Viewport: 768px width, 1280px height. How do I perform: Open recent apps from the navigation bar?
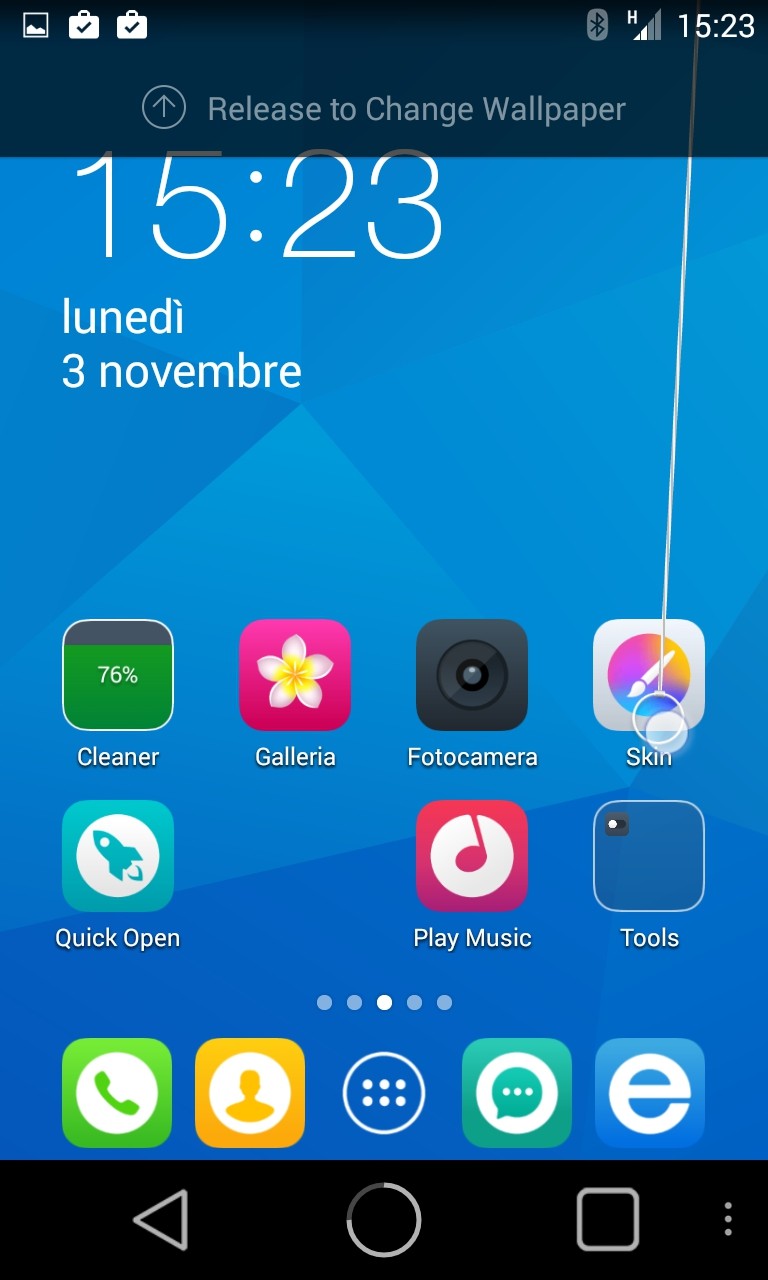coord(608,1220)
